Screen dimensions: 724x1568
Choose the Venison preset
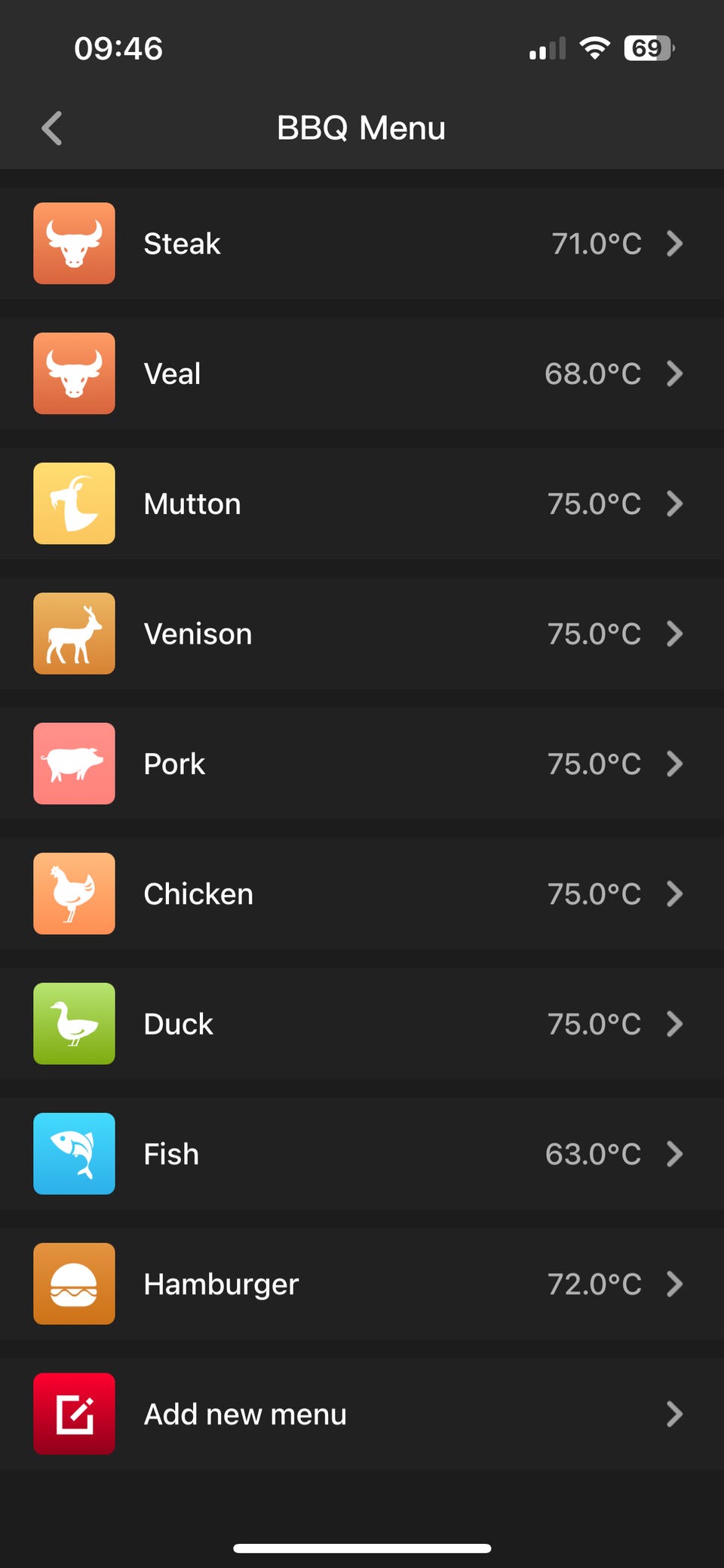360,634
